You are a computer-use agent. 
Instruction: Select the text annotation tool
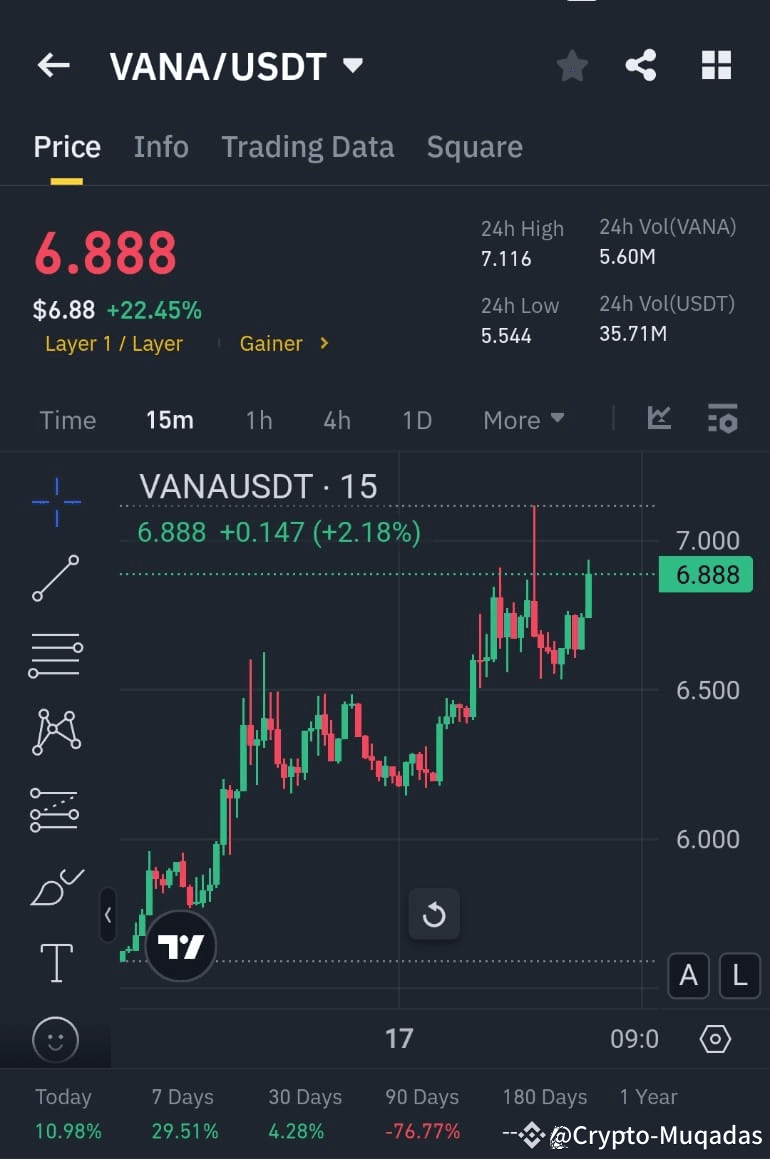click(x=55, y=963)
